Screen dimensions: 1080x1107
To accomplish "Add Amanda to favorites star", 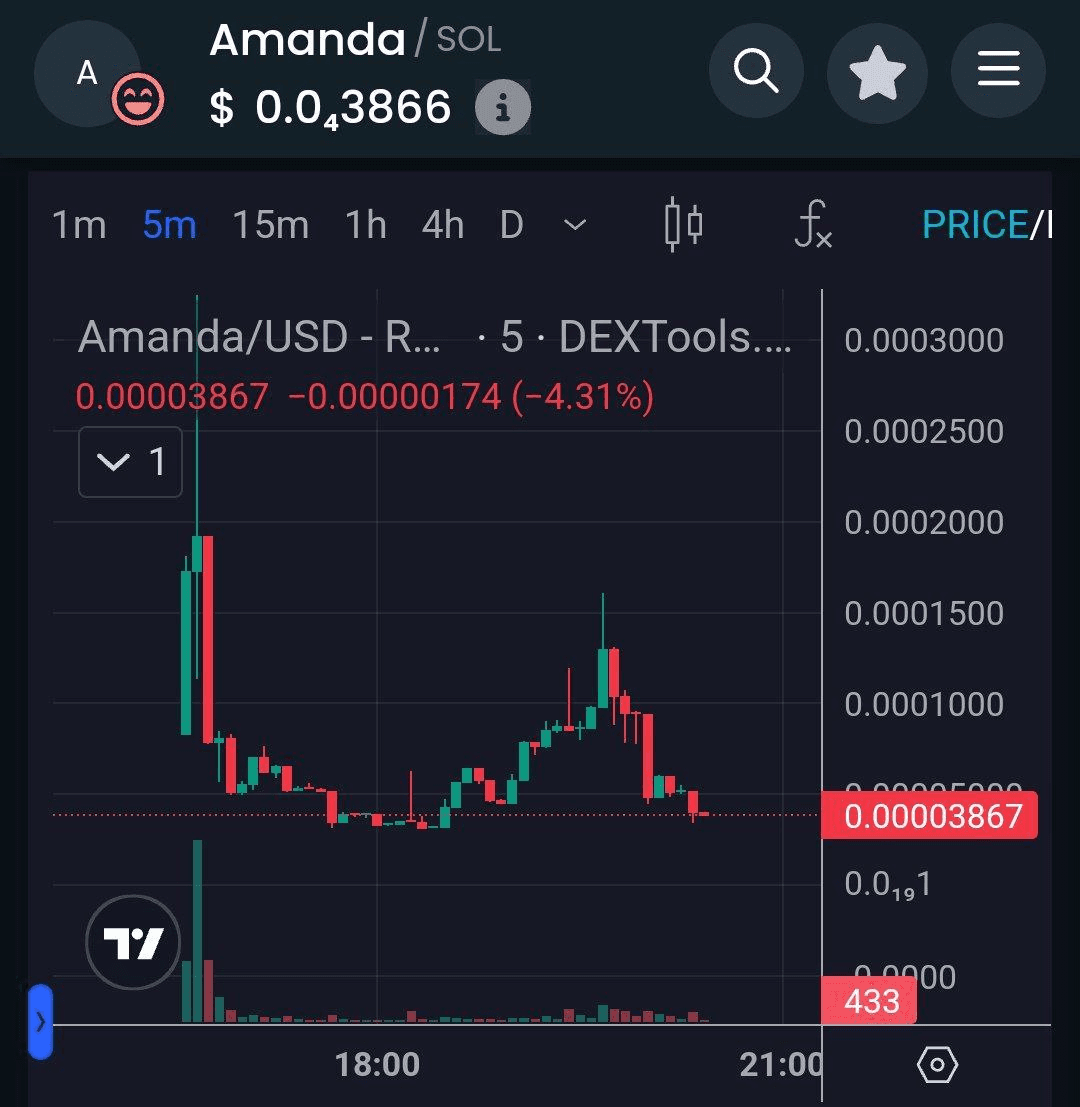I will [x=877, y=72].
